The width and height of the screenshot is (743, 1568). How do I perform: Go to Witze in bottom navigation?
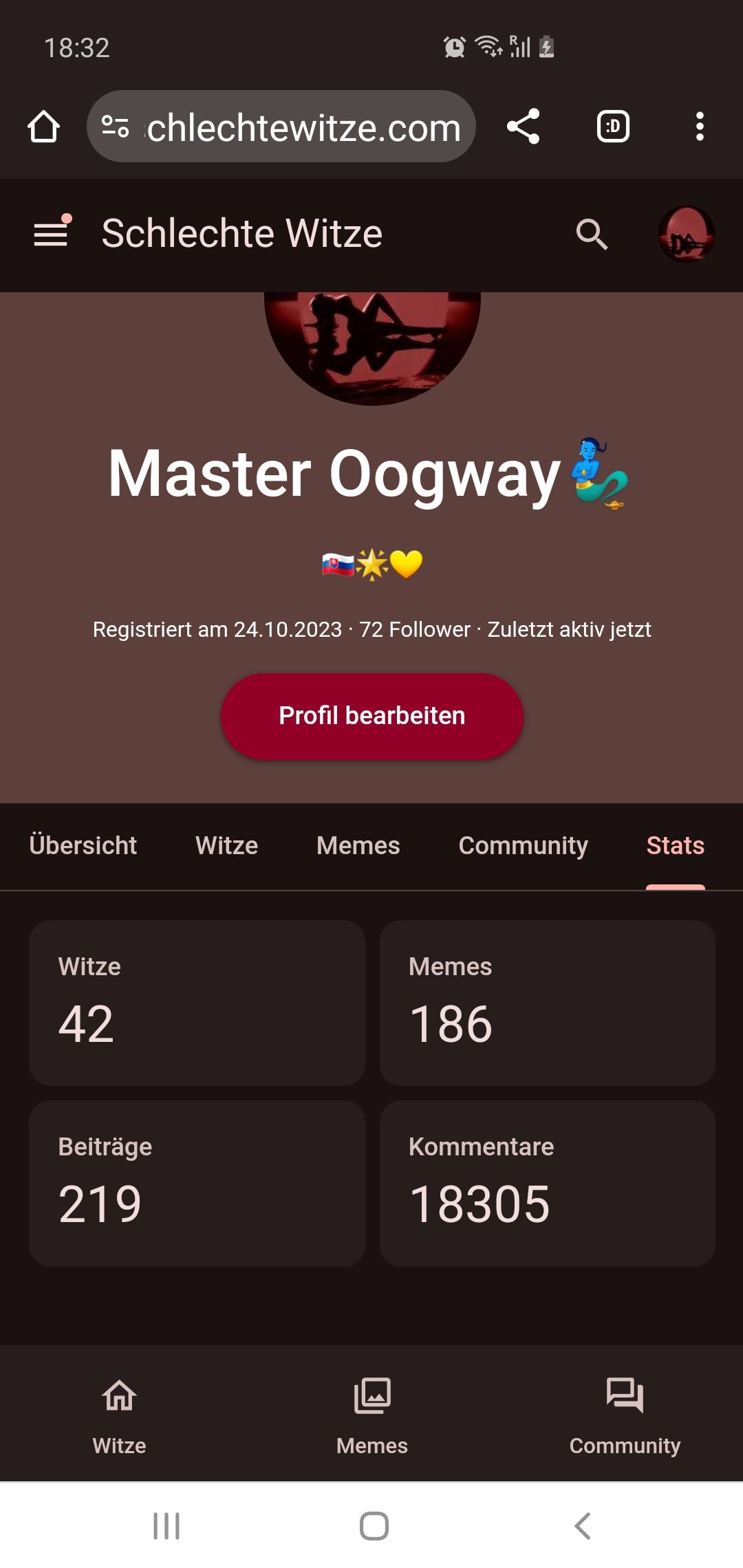pos(119,1415)
